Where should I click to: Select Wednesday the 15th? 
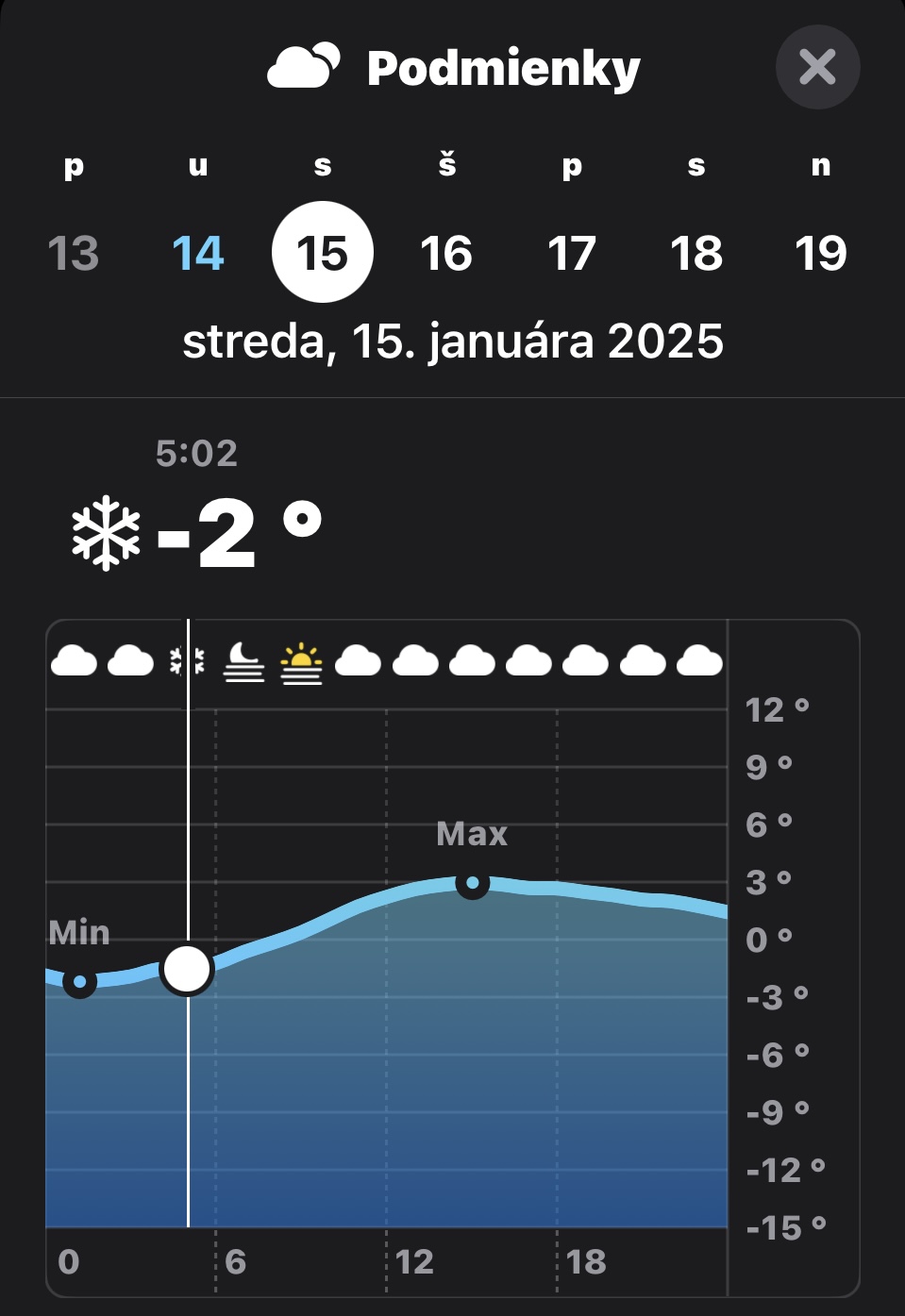click(323, 253)
